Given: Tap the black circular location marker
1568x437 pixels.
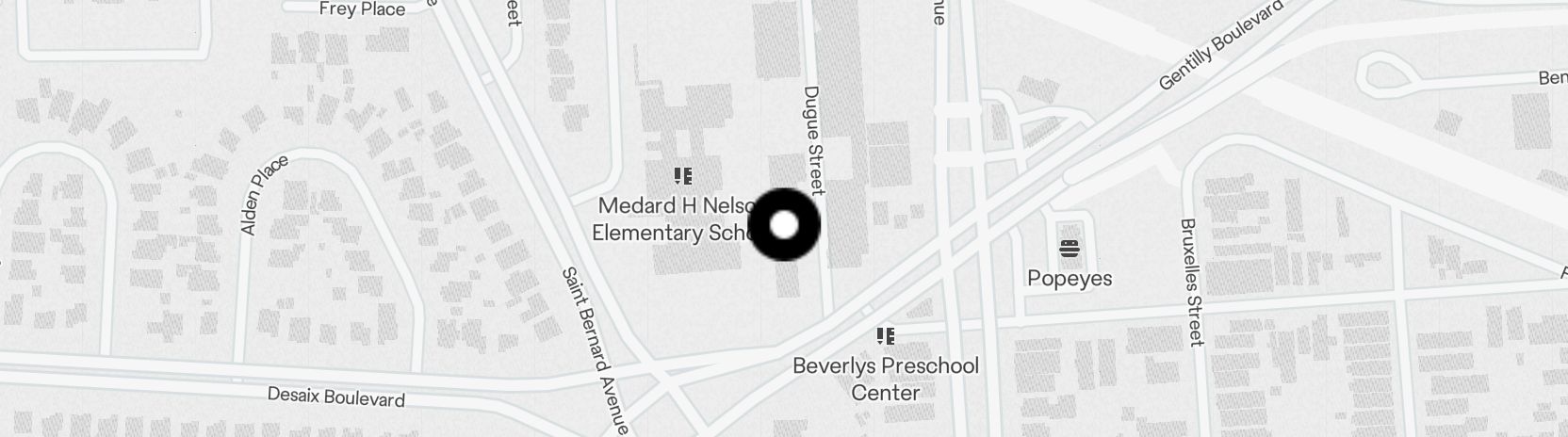Looking at the screenshot, I should tap(784, 226).
